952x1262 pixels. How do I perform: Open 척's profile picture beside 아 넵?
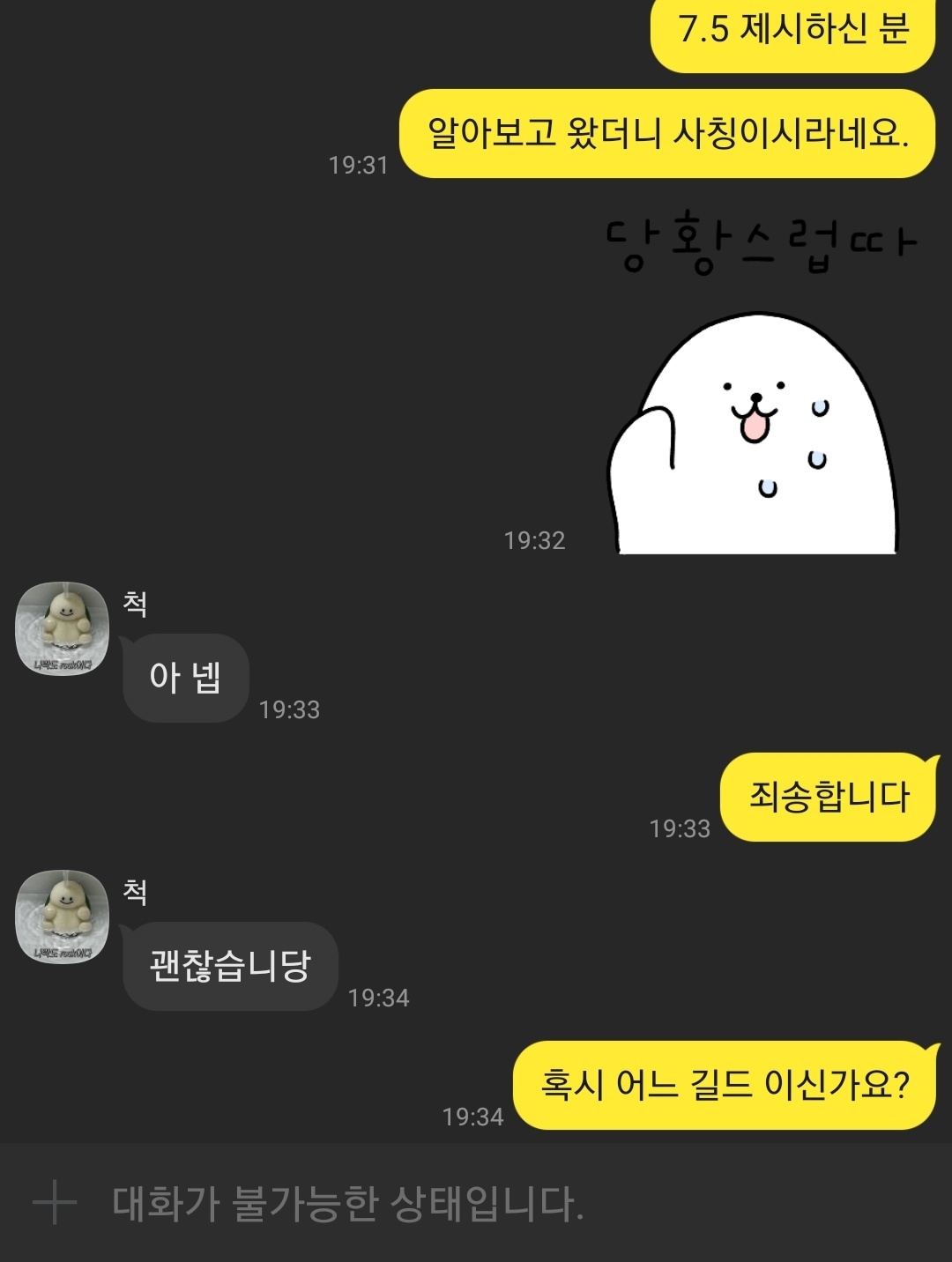point(62,628)
